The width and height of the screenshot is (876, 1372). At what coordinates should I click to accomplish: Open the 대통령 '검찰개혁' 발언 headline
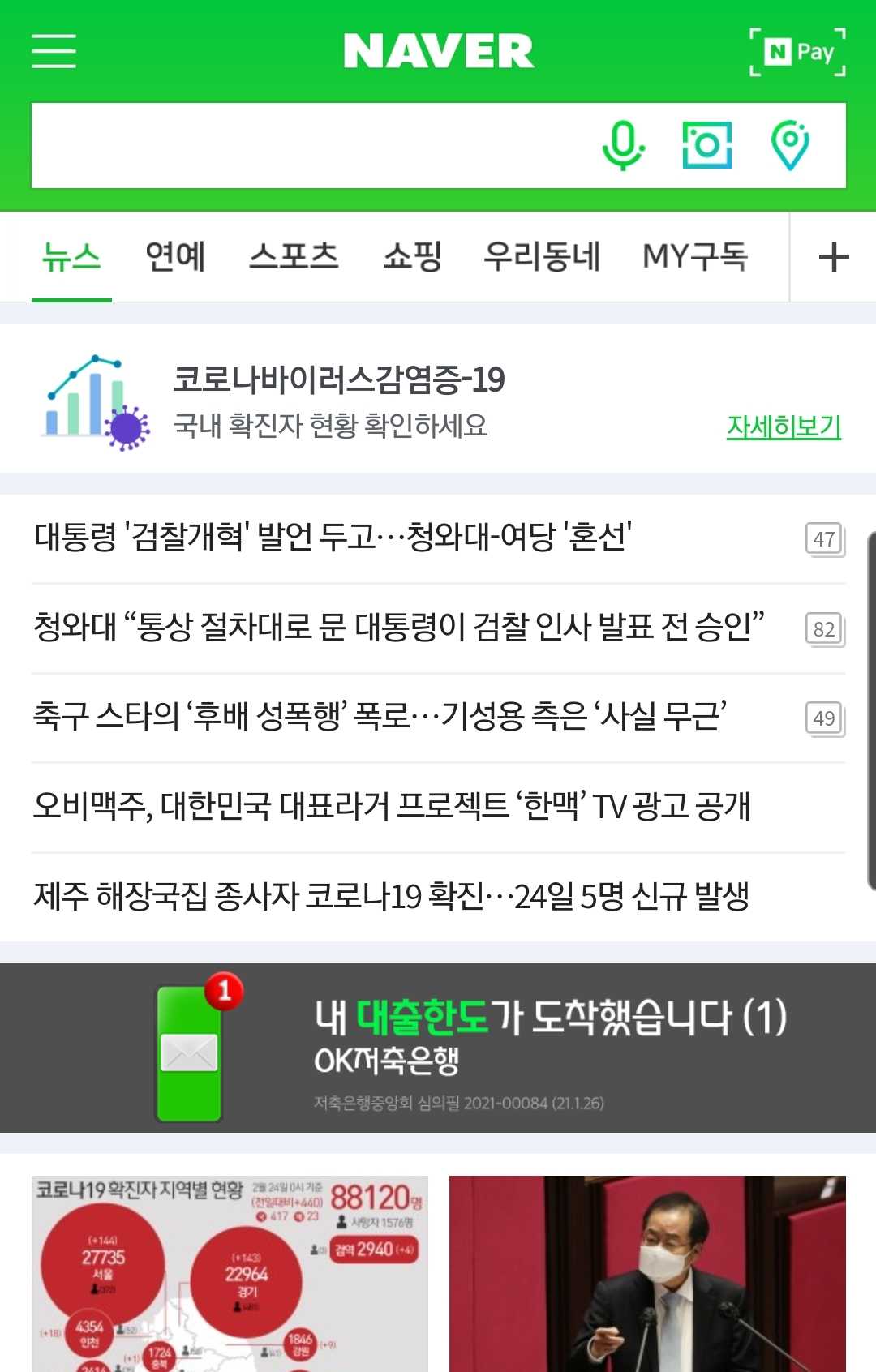pos(333,537)
